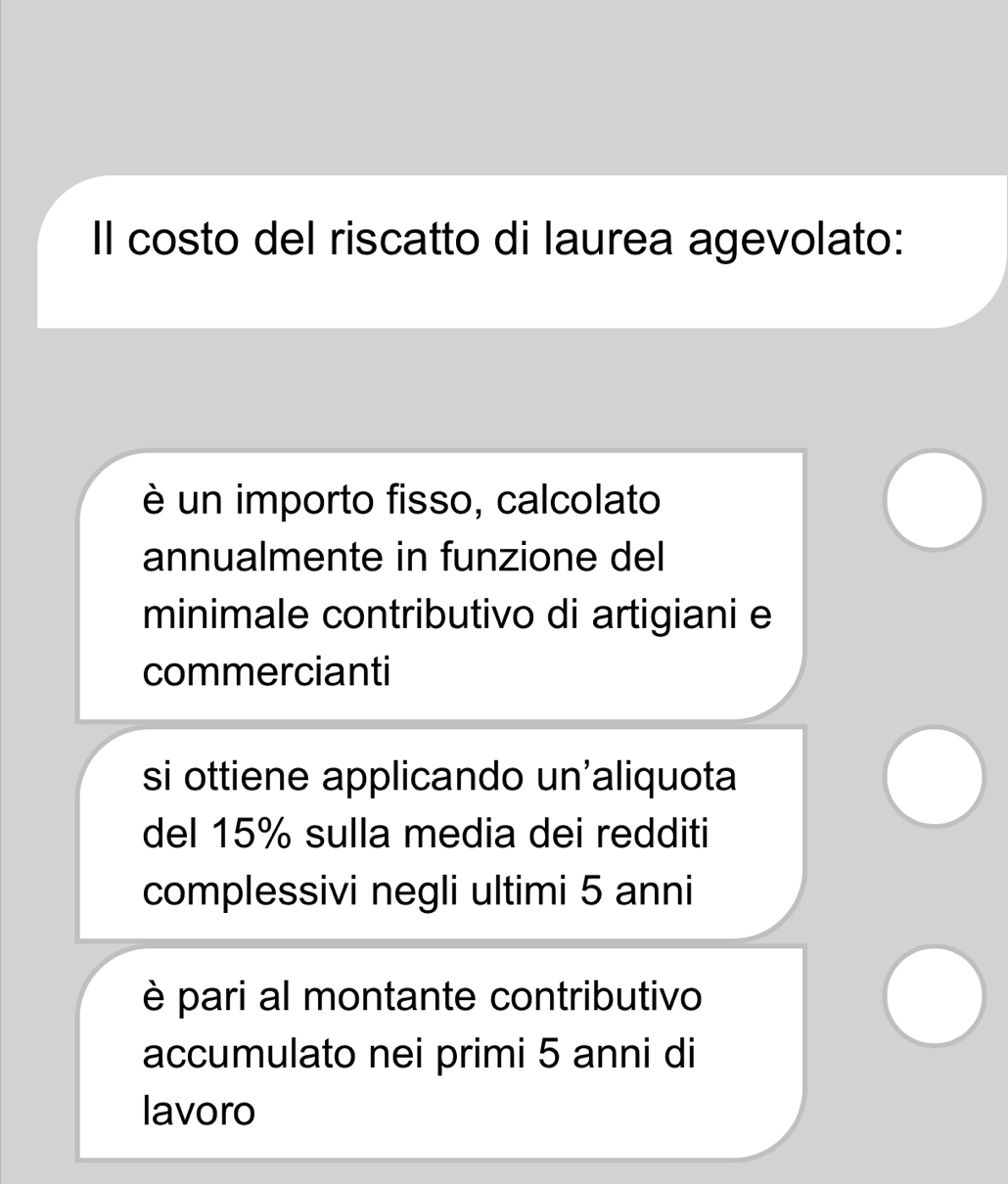Viewport: 1008px width, 1184px height.
Task: Choose the radio for 'aliquota del 15%' answer
Action: click(x=933, y=777)
